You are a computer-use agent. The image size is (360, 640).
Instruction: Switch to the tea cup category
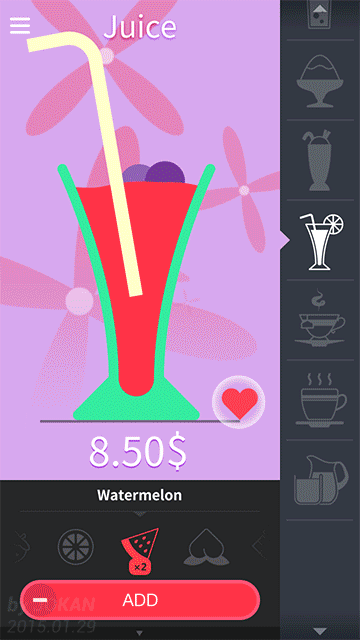pyautogui.click(x=320, y=318)
